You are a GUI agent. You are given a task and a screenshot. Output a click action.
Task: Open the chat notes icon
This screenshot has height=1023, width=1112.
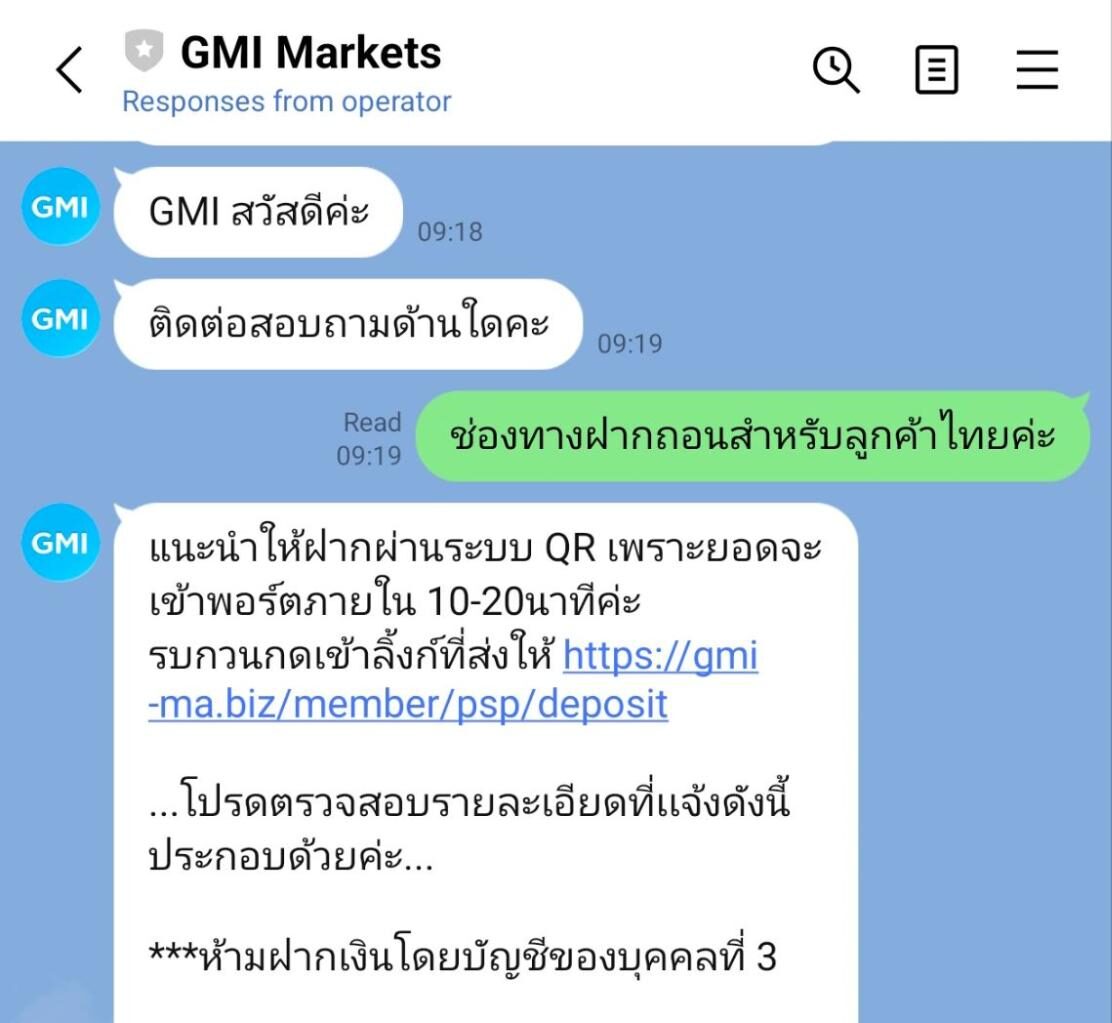[936, 72]
